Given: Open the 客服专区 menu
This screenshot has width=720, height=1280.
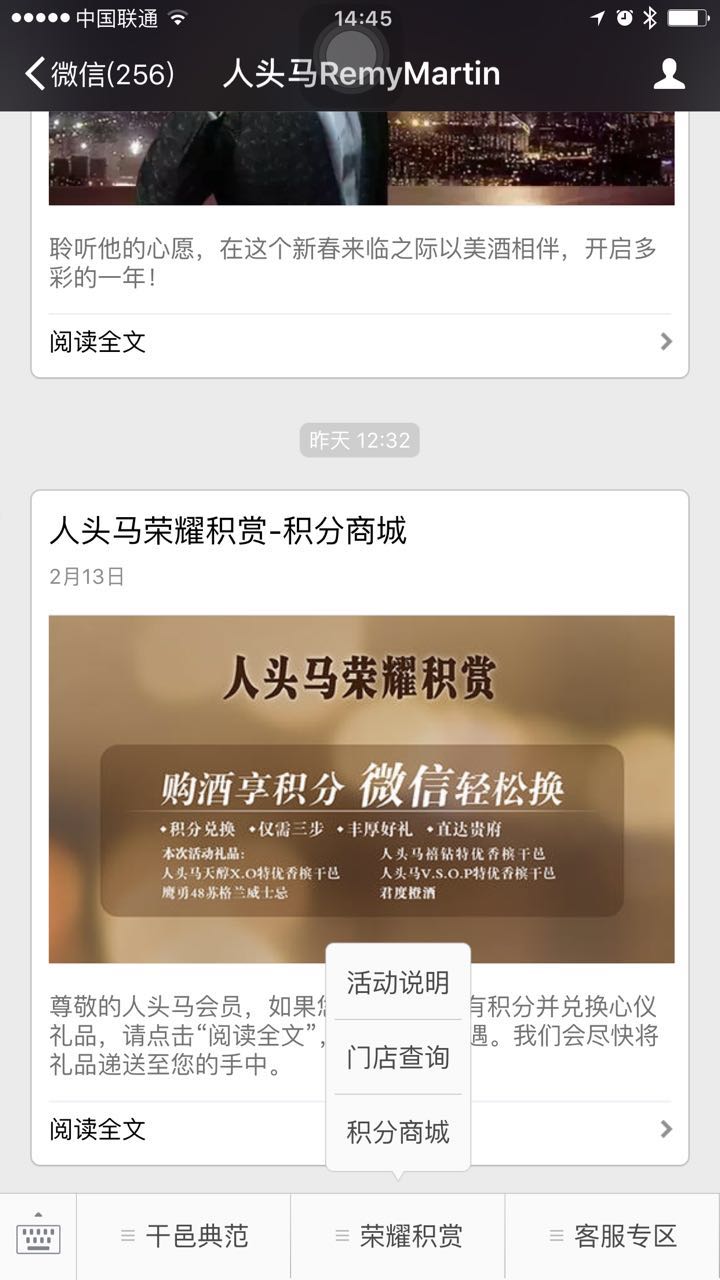Looking at the screenshot, I should 613,1237.
